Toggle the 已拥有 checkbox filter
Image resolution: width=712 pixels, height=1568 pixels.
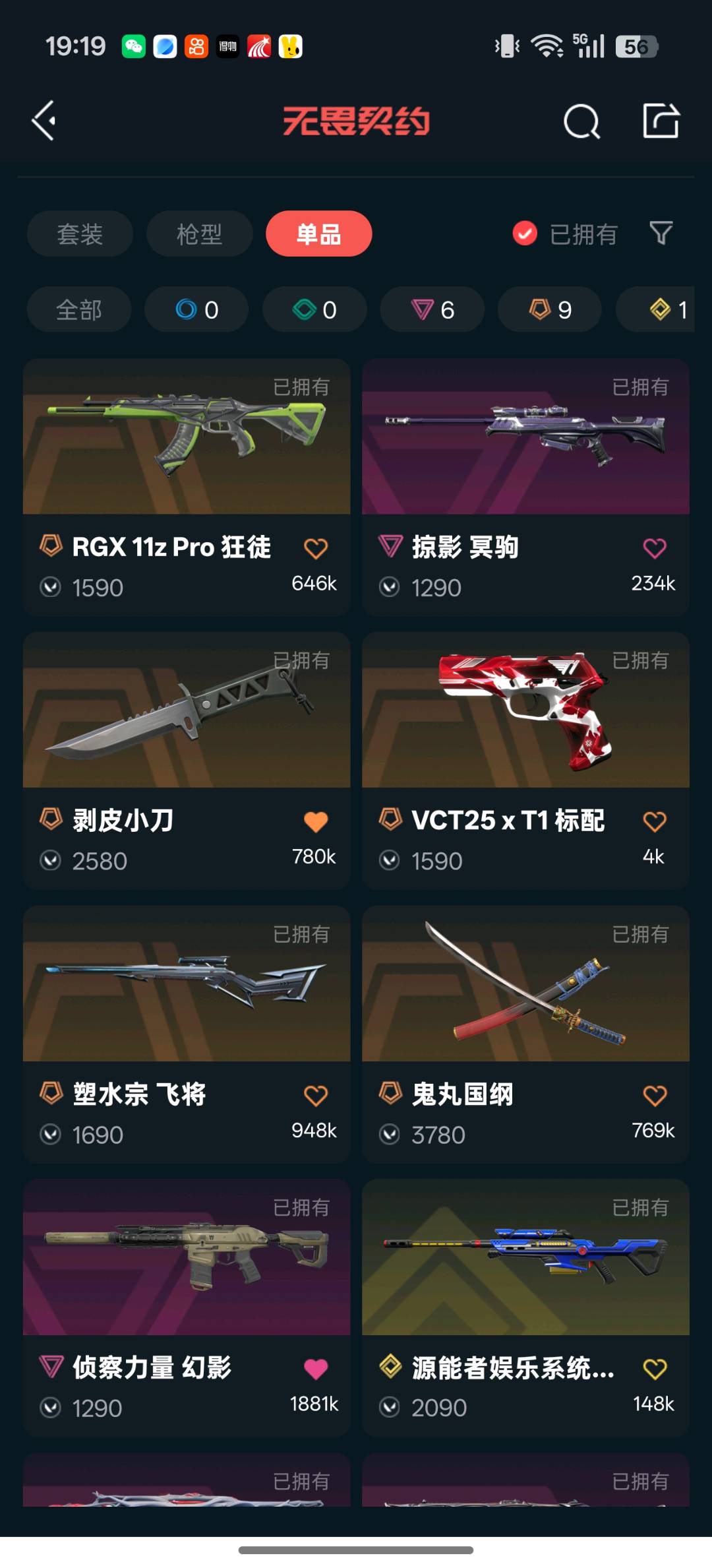coord(525,234)
